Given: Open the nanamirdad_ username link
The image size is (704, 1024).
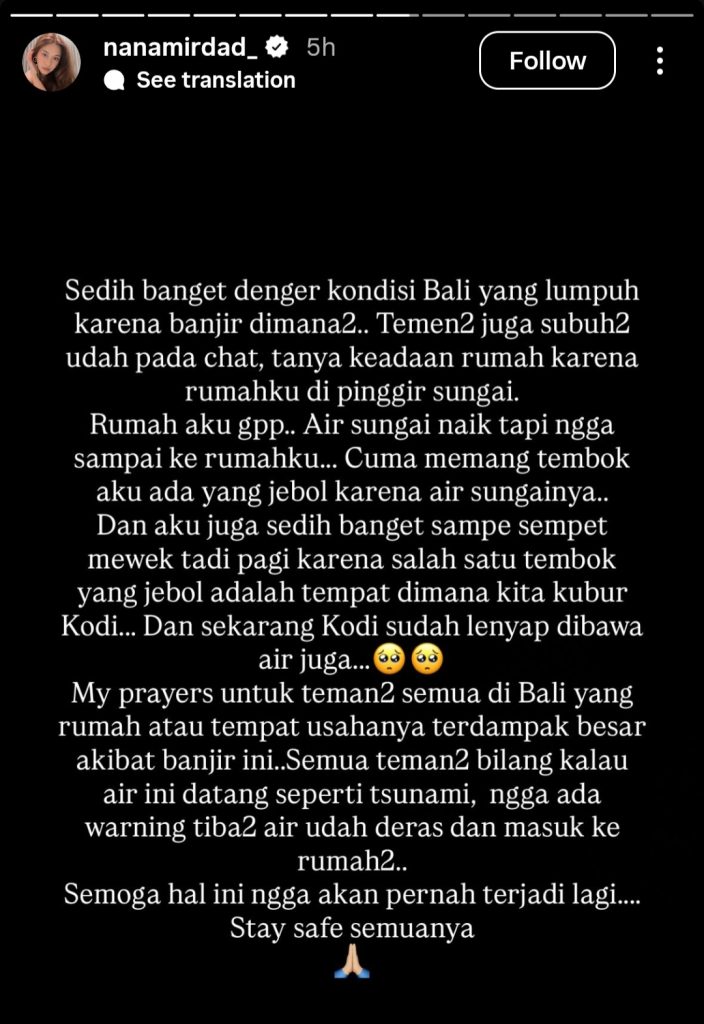Looking at the screenshot, I should pyautogui.click(x=178, y=47).
